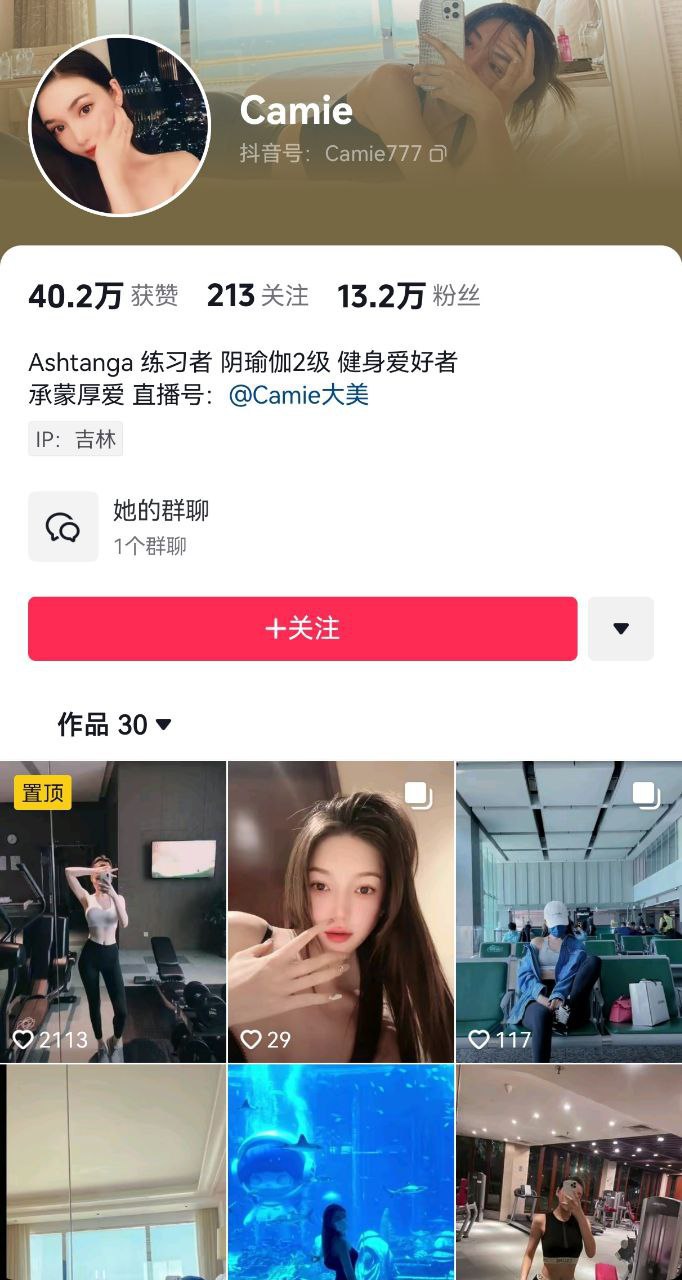
Task: Copy the Douyin ID Camie777
Action: coord(438,154)
